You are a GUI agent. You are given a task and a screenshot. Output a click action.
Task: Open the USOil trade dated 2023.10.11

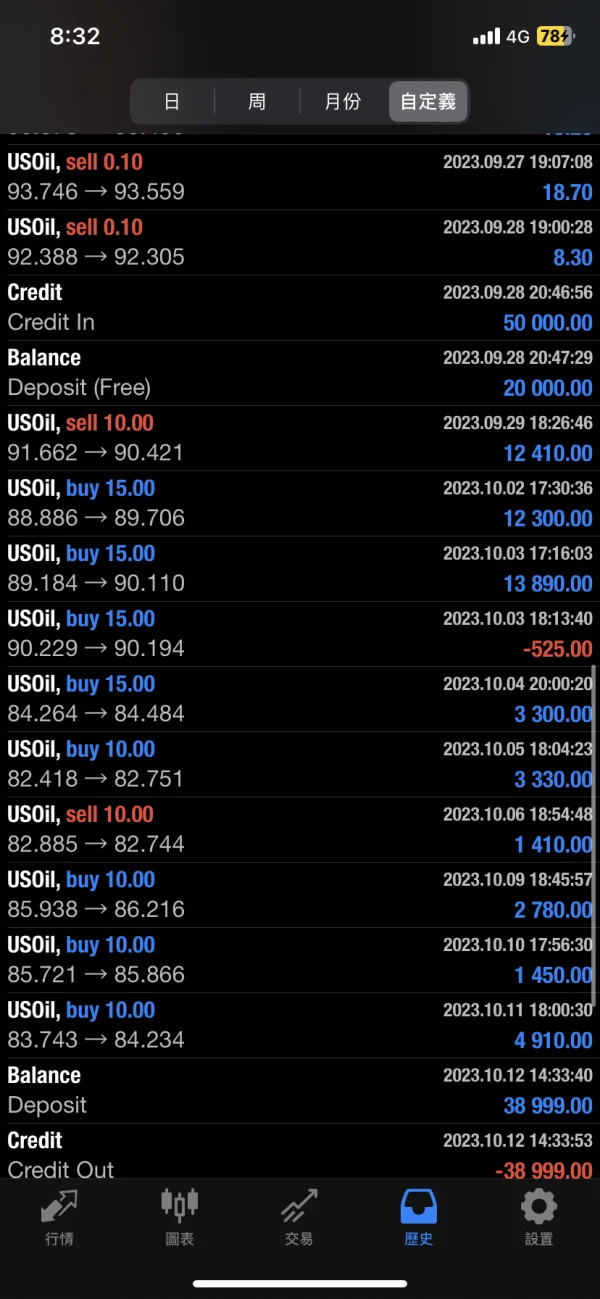pyautogui.click(x=300, y=1025)
